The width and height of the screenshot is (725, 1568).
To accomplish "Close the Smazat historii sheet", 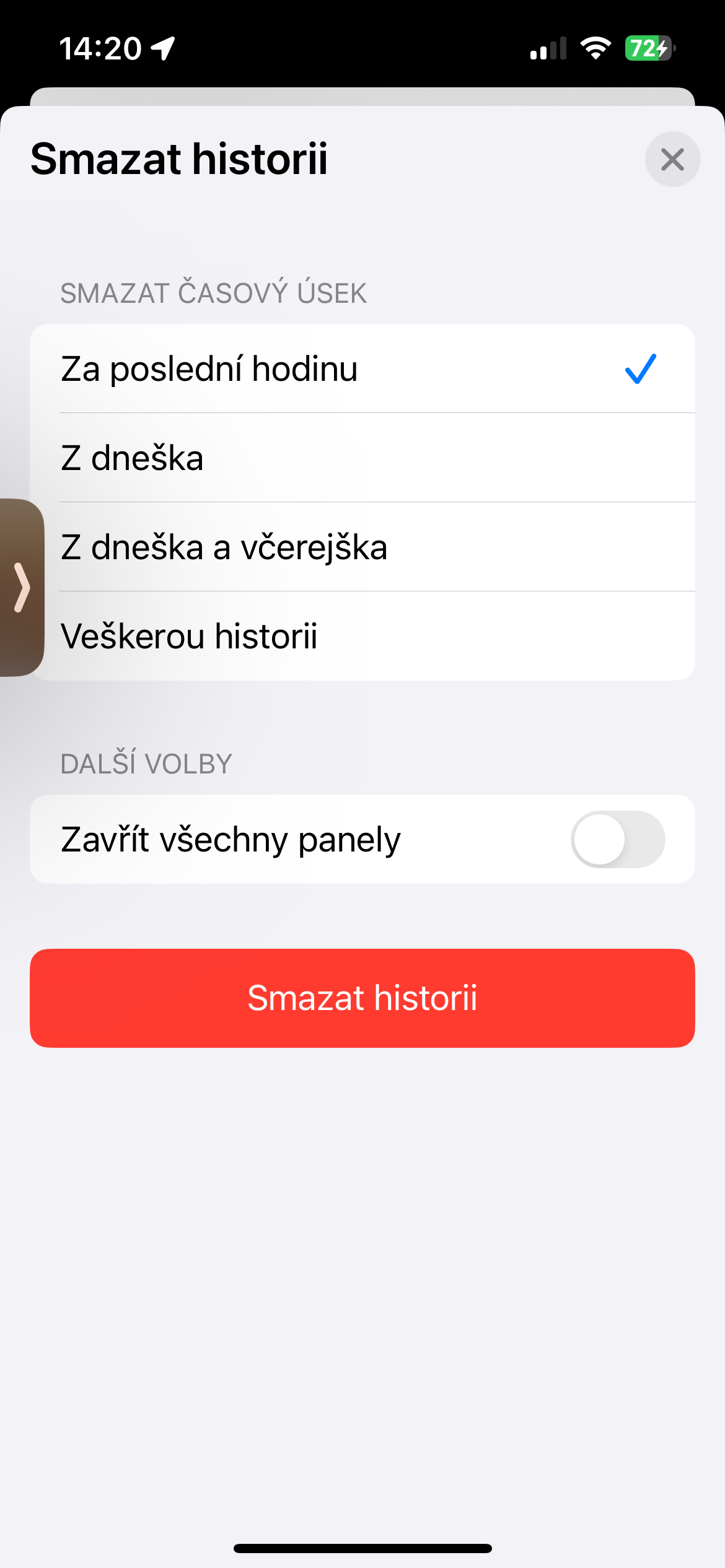I will [x=672, y=159].
